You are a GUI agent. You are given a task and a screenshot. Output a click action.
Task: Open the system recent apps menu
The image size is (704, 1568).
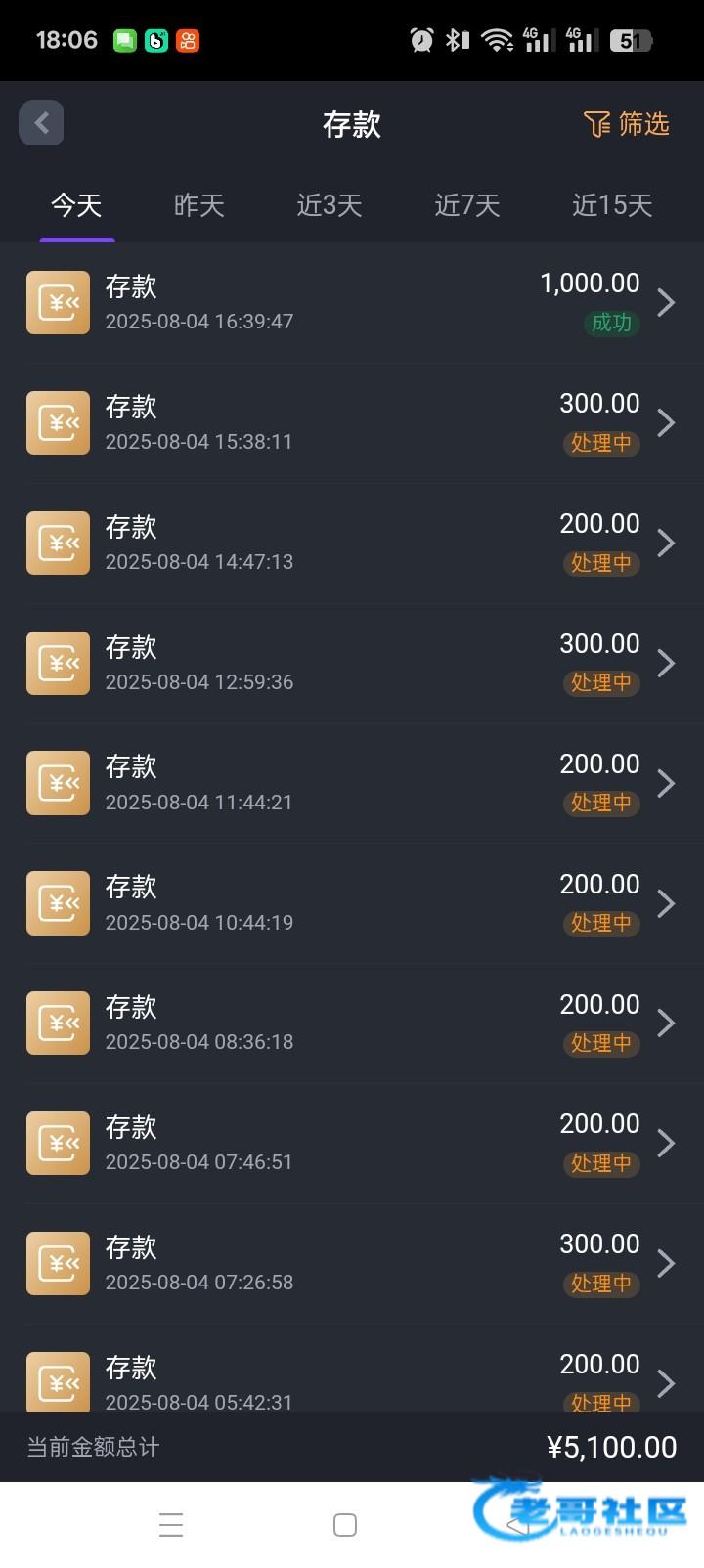pos(171,1525)
